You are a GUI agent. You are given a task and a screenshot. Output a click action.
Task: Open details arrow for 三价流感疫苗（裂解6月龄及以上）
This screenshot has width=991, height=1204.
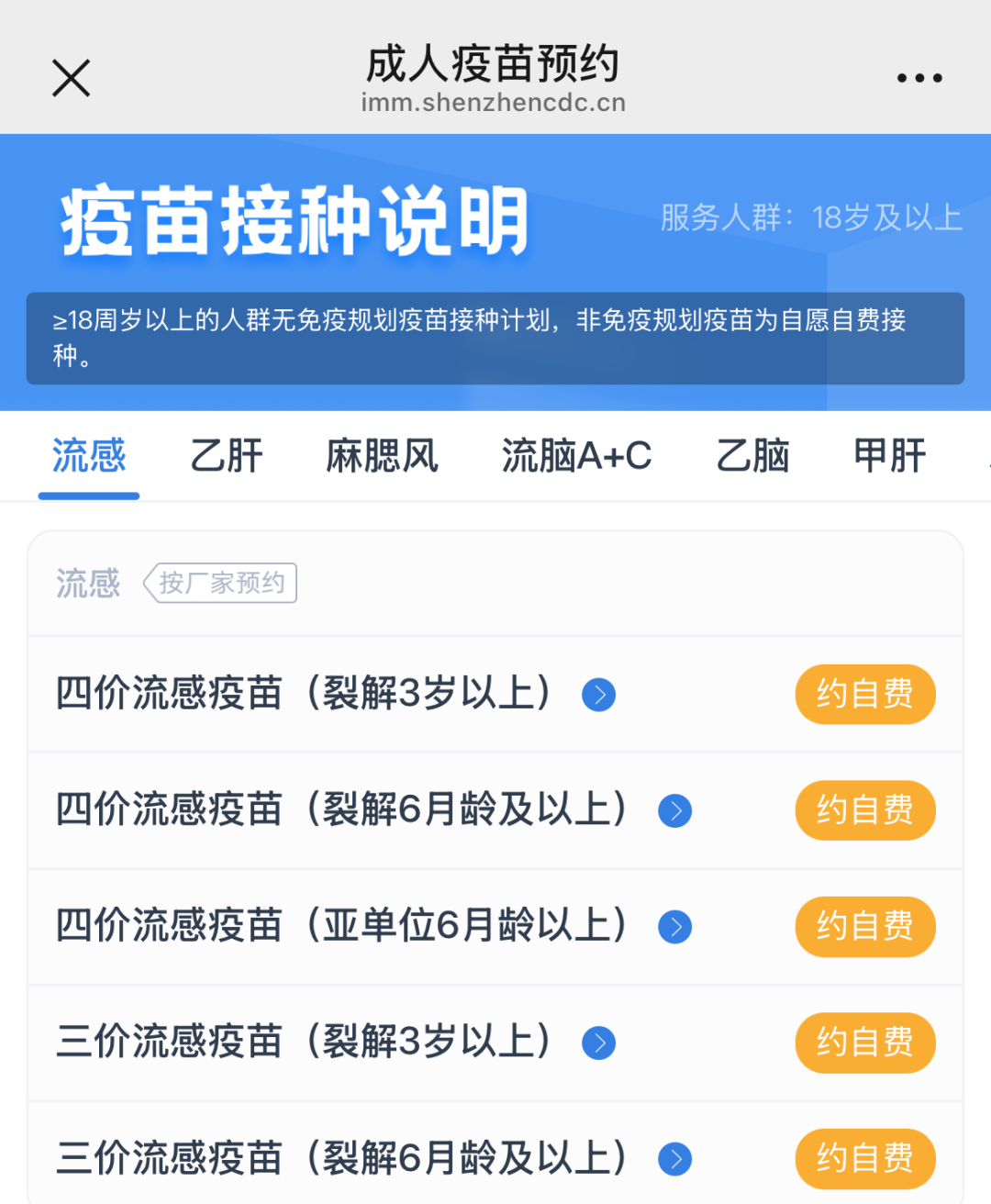point(674,1159)
